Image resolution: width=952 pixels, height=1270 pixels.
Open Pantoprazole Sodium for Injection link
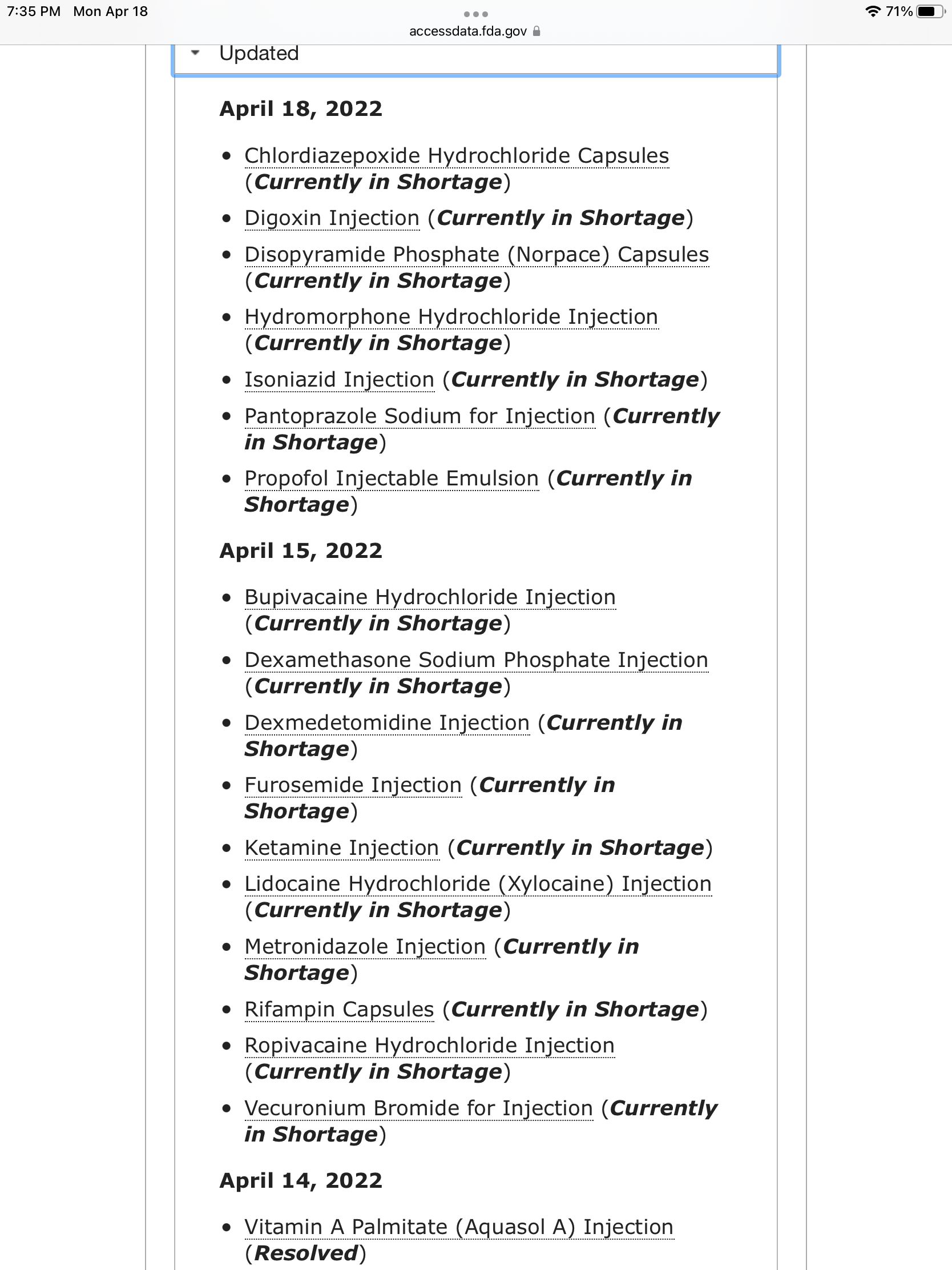419,416
